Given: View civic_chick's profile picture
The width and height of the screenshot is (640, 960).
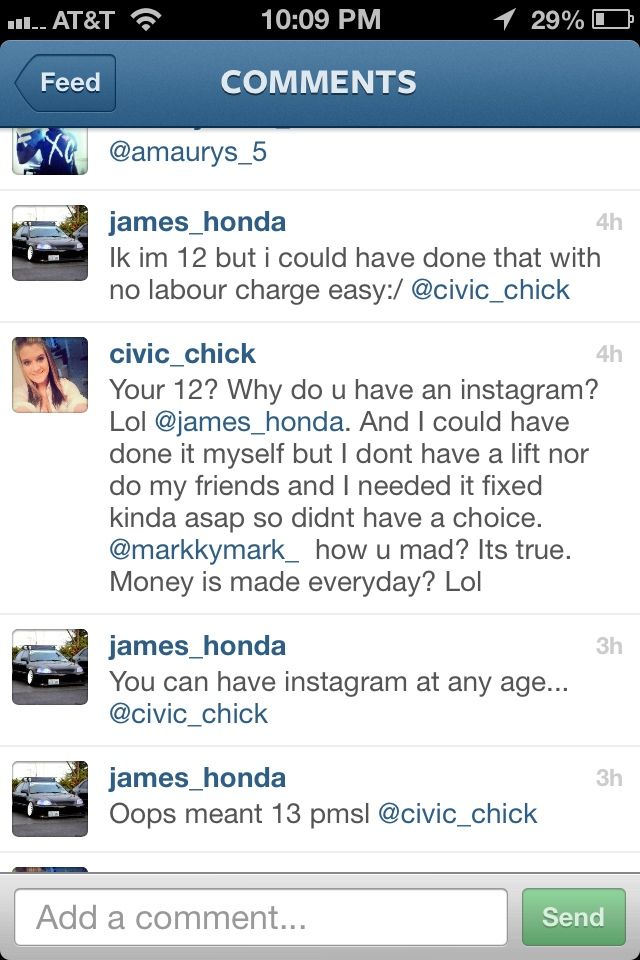Looking at the screenshot, I should (x=49, y=375).
